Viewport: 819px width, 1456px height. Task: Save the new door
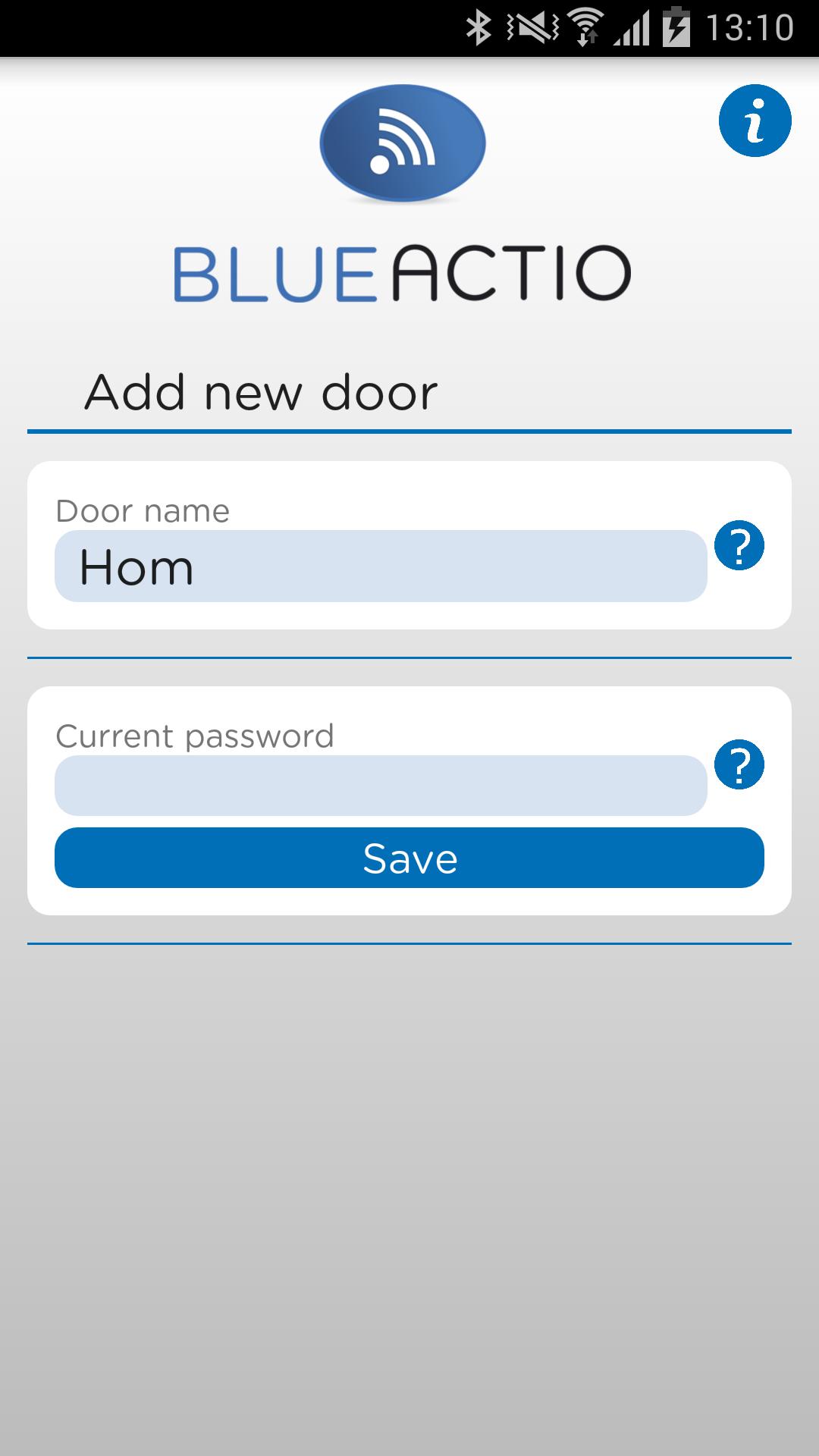click(x=409, y=858)
